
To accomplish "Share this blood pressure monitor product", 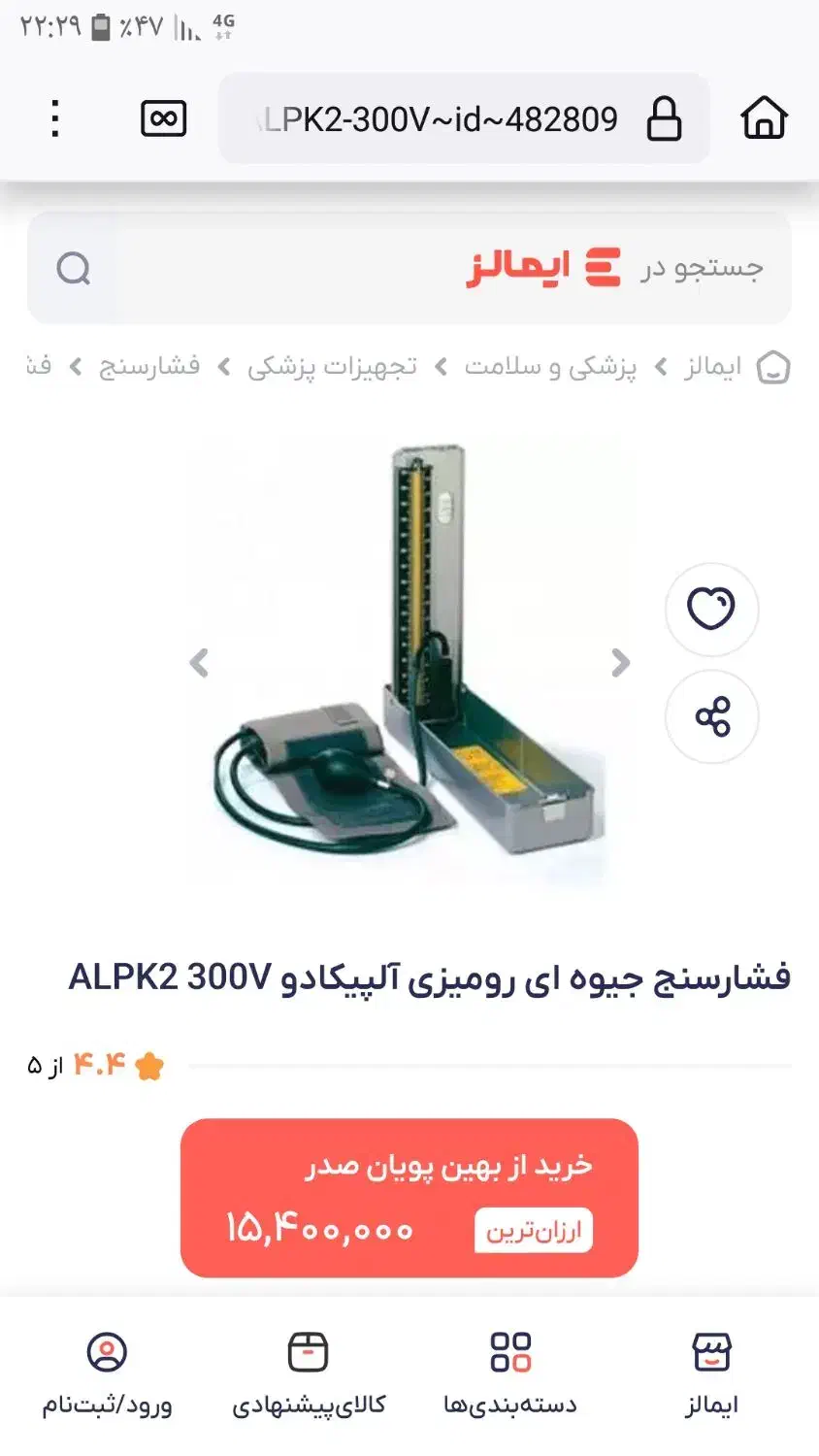I will click(711, 716).
